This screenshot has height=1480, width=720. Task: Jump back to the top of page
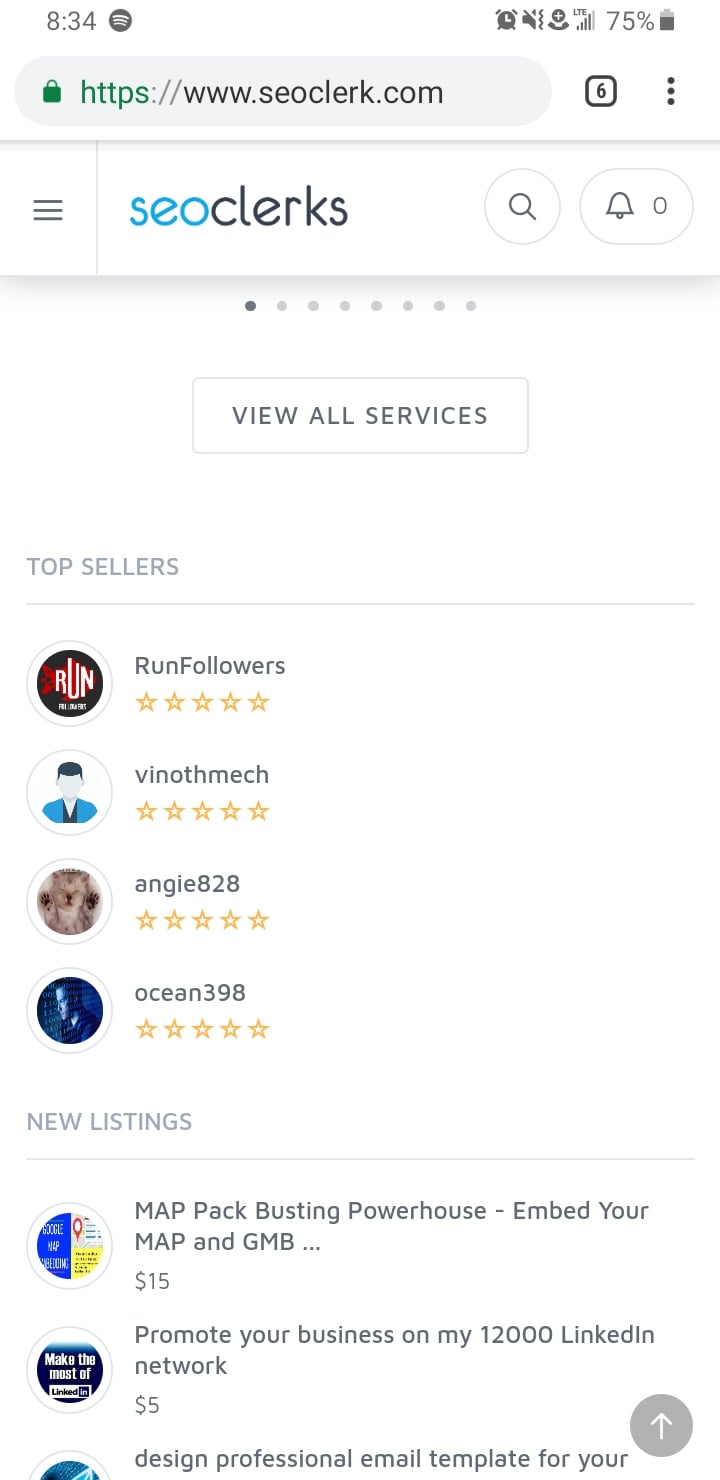pyautogui.click(x=661, y=1425)
